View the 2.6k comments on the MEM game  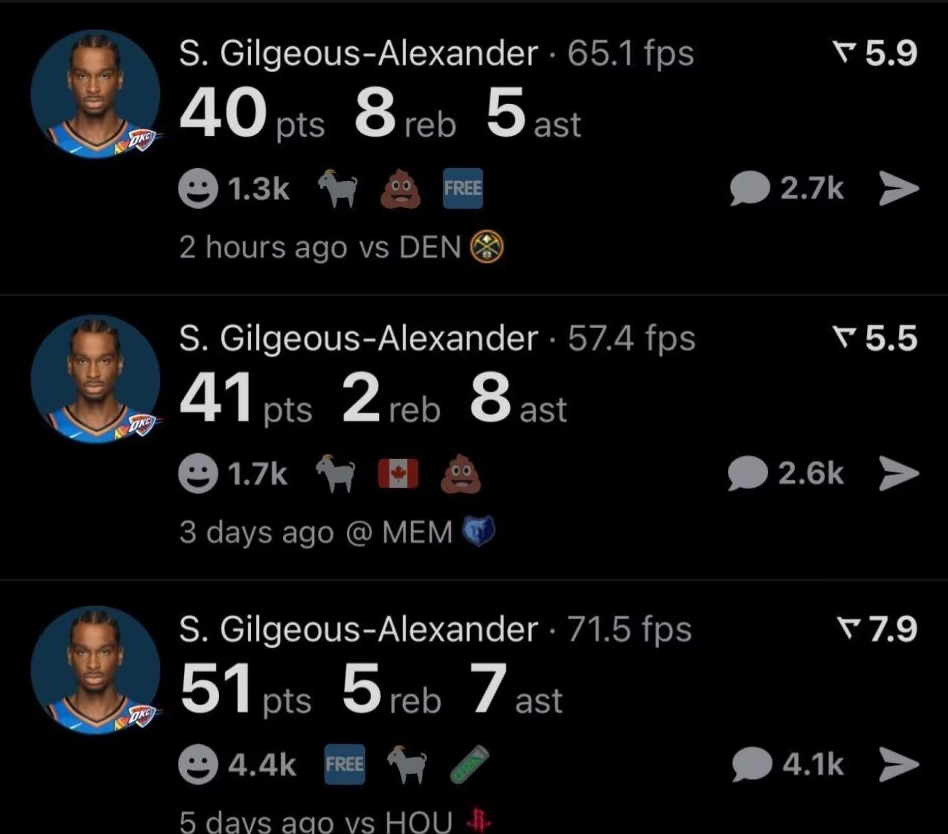click(x=786, y=473)
